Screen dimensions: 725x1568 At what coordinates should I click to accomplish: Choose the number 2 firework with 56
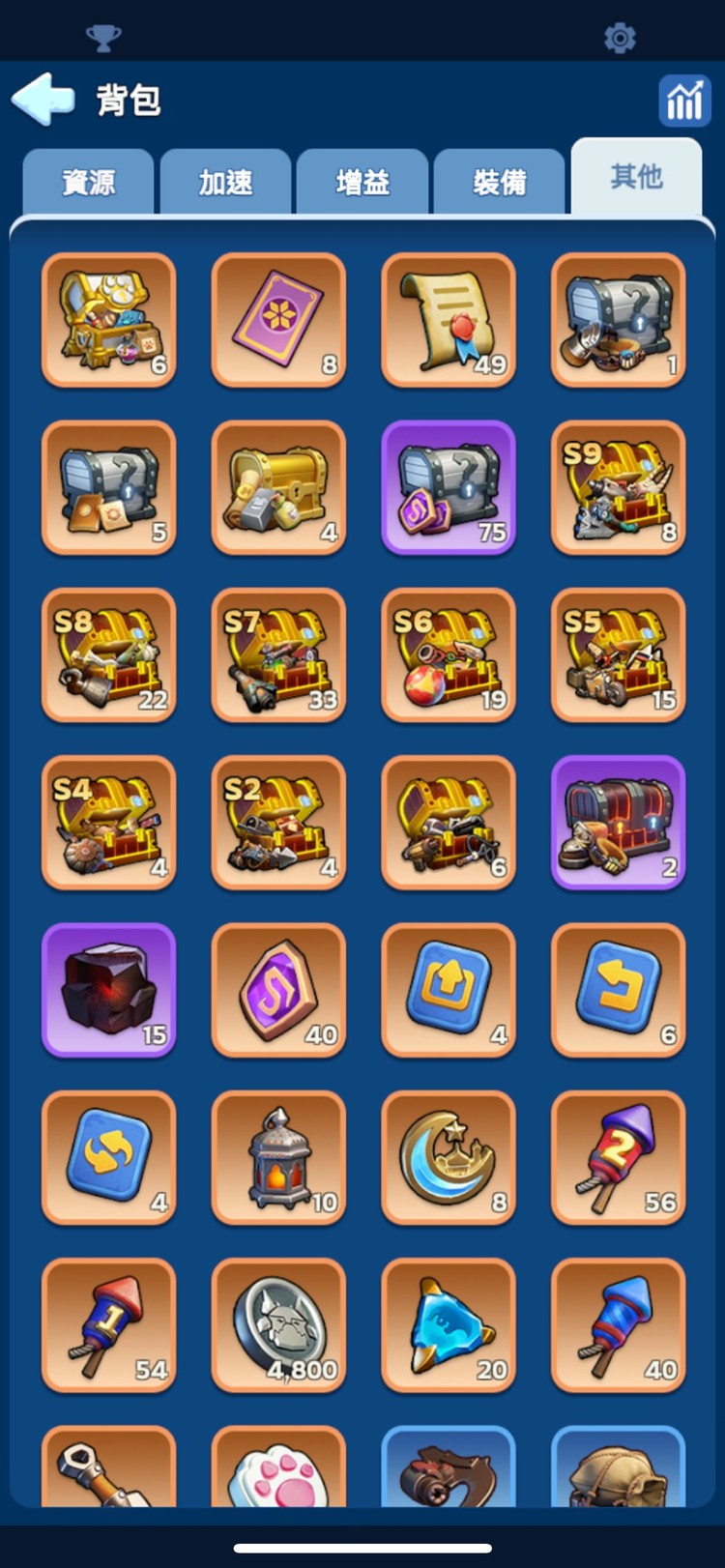(618, 1158)
